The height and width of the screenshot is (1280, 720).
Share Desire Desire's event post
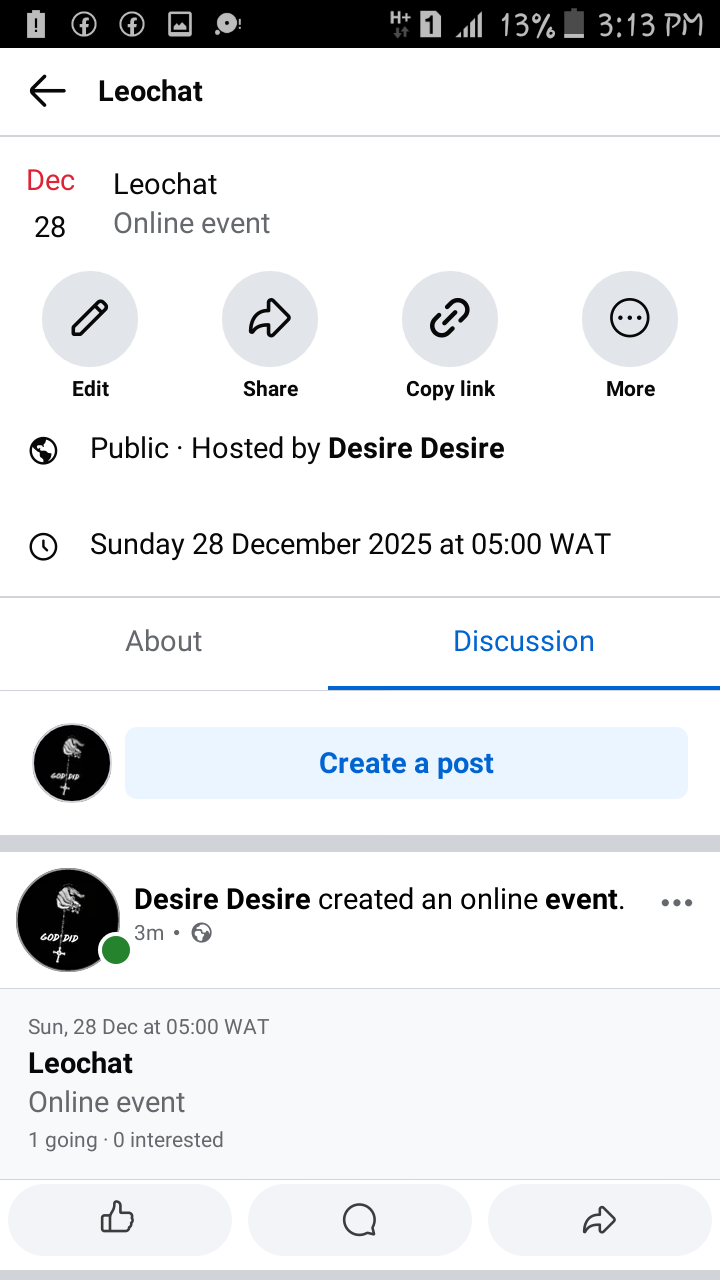point(599,1219)
